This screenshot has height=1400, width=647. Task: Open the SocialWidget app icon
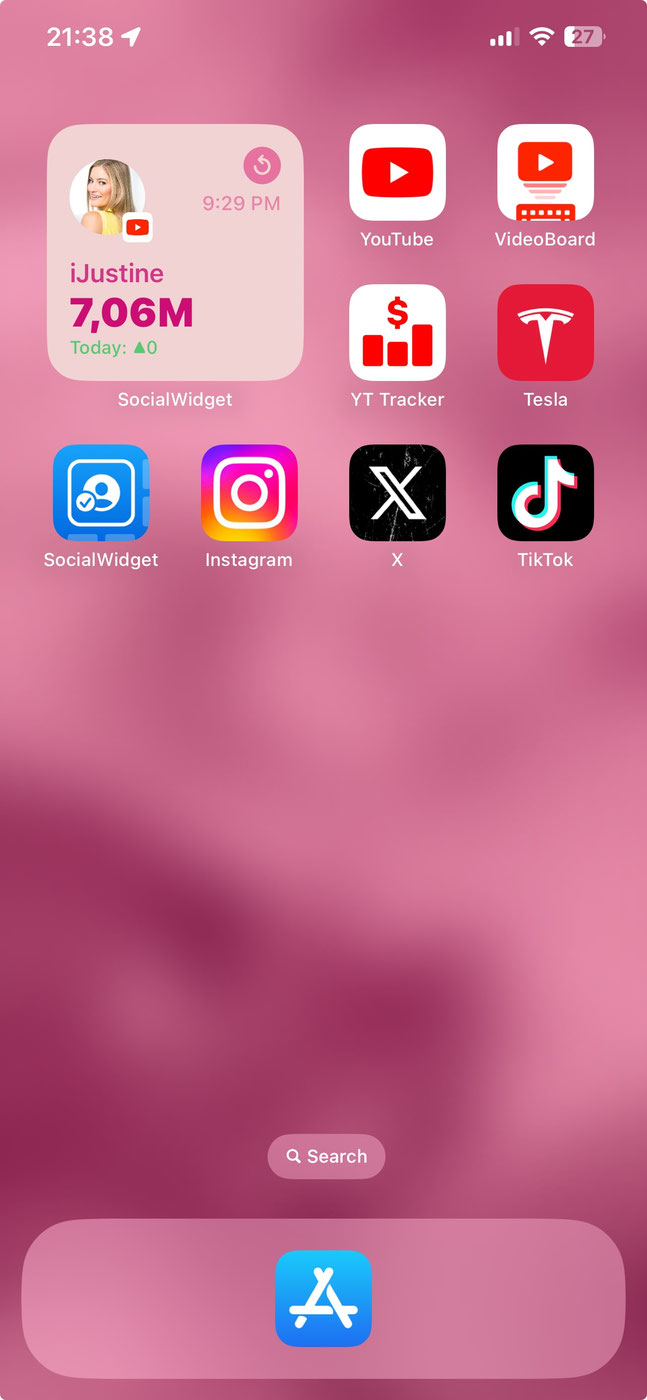click(101, 493)
